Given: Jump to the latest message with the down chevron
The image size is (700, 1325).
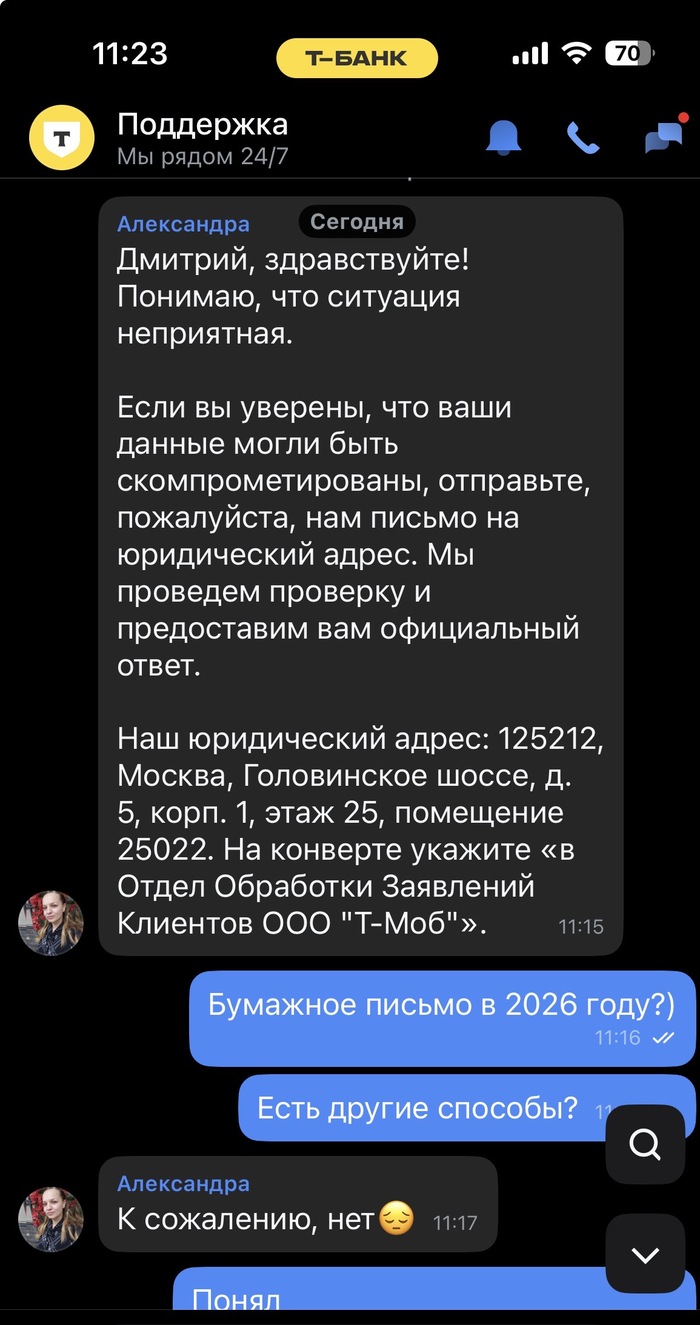Looking at the screenshot, I should pos(646,1254).
